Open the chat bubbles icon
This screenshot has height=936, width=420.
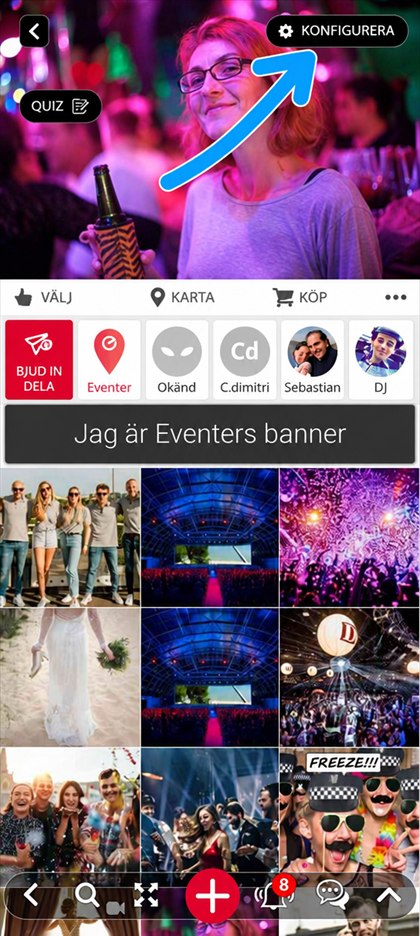pyautogui.click(x=332, y=895)
